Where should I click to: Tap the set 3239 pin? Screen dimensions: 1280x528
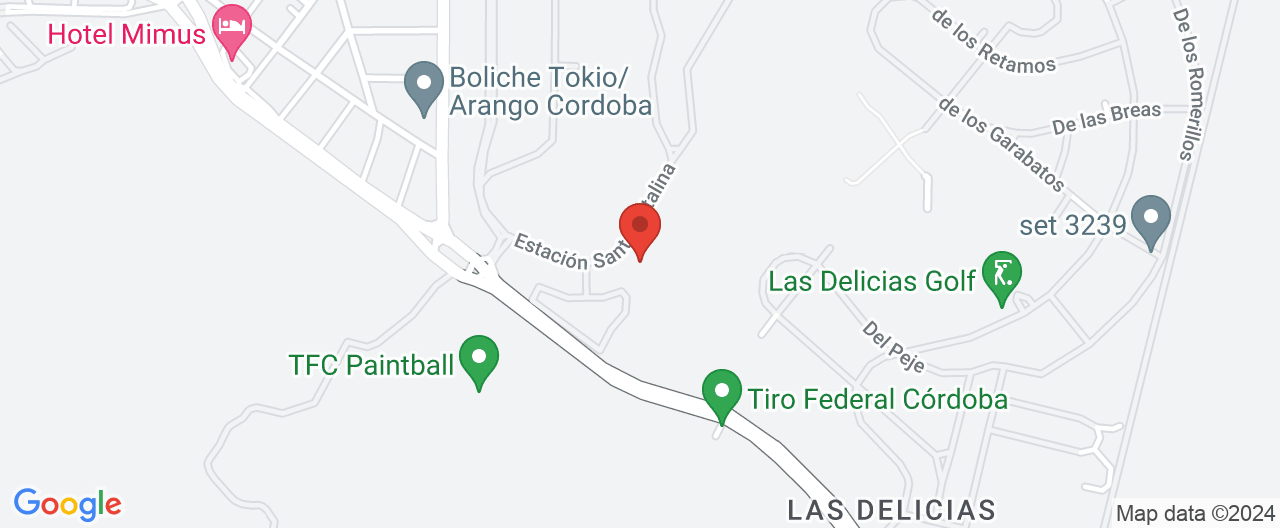[x=1152, y=219]
